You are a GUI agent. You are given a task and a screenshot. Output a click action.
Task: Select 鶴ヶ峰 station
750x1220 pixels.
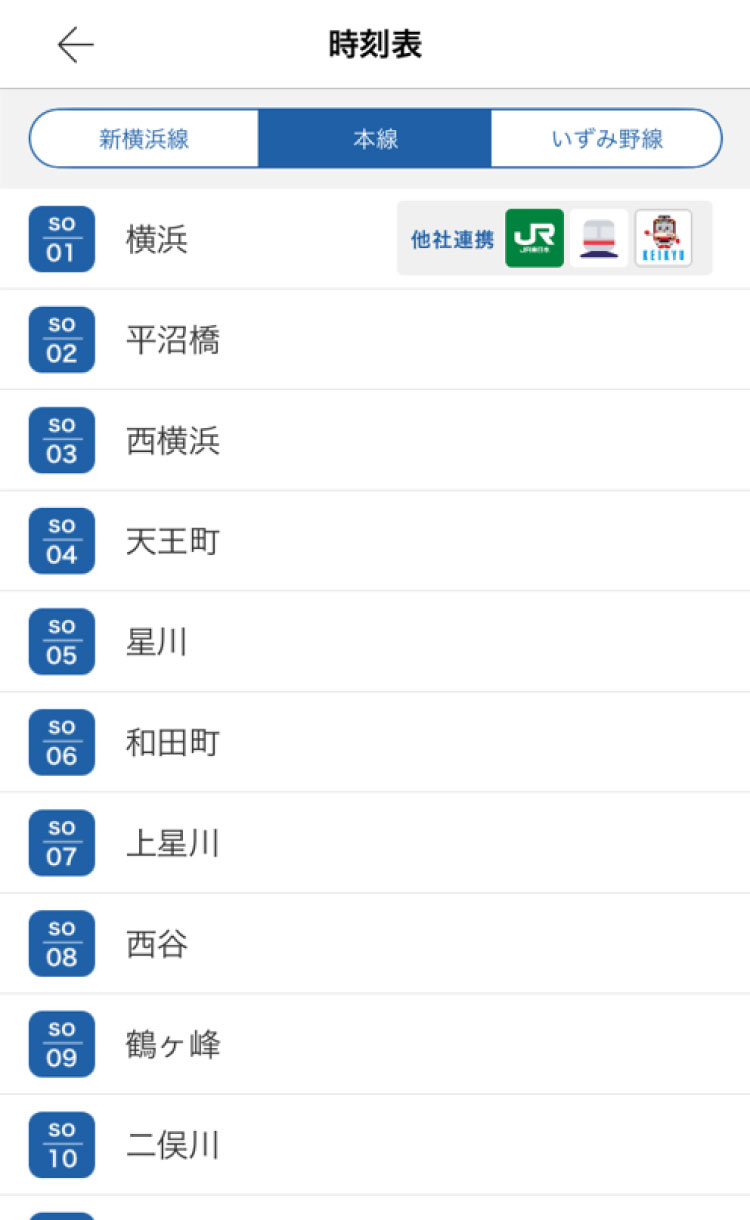tap(375, 1044)
